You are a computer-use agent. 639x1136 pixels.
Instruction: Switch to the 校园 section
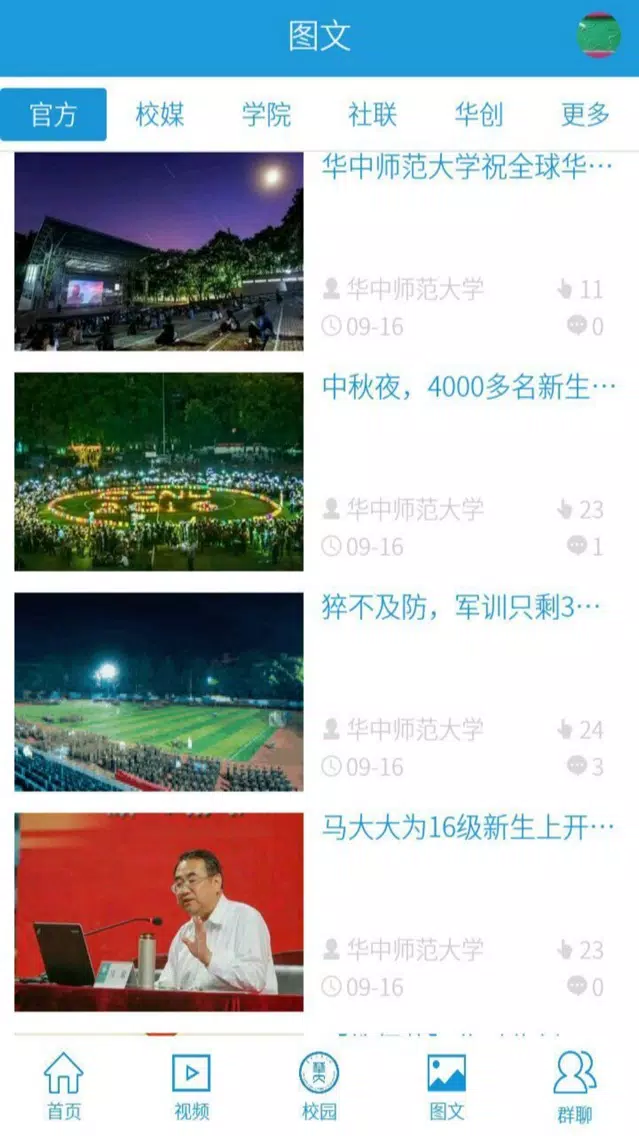pos(320,1086)
